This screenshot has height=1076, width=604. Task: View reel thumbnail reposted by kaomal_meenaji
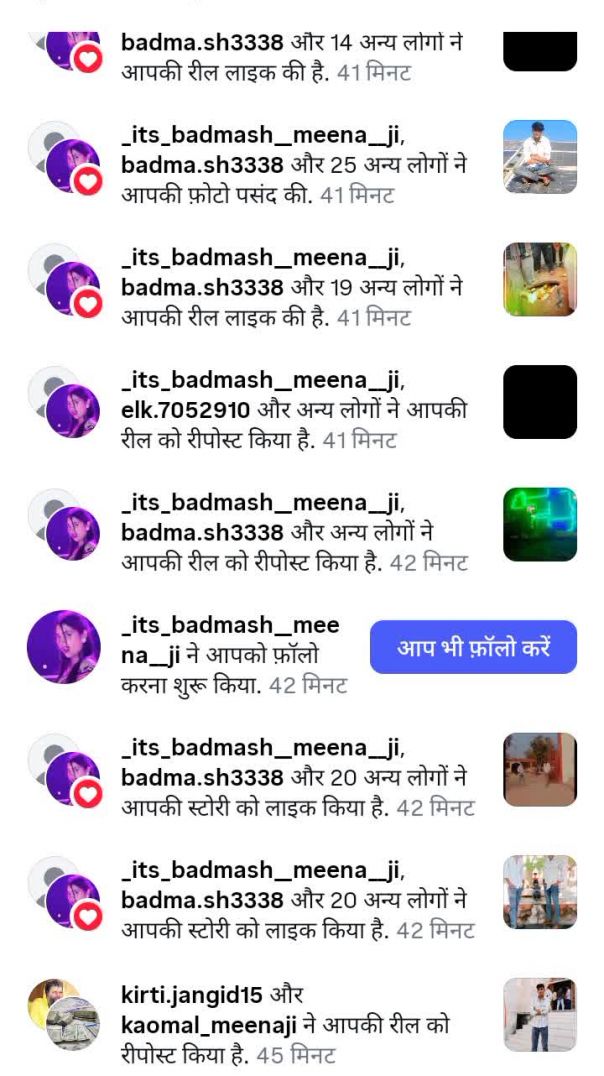[x=540, y=1014]
